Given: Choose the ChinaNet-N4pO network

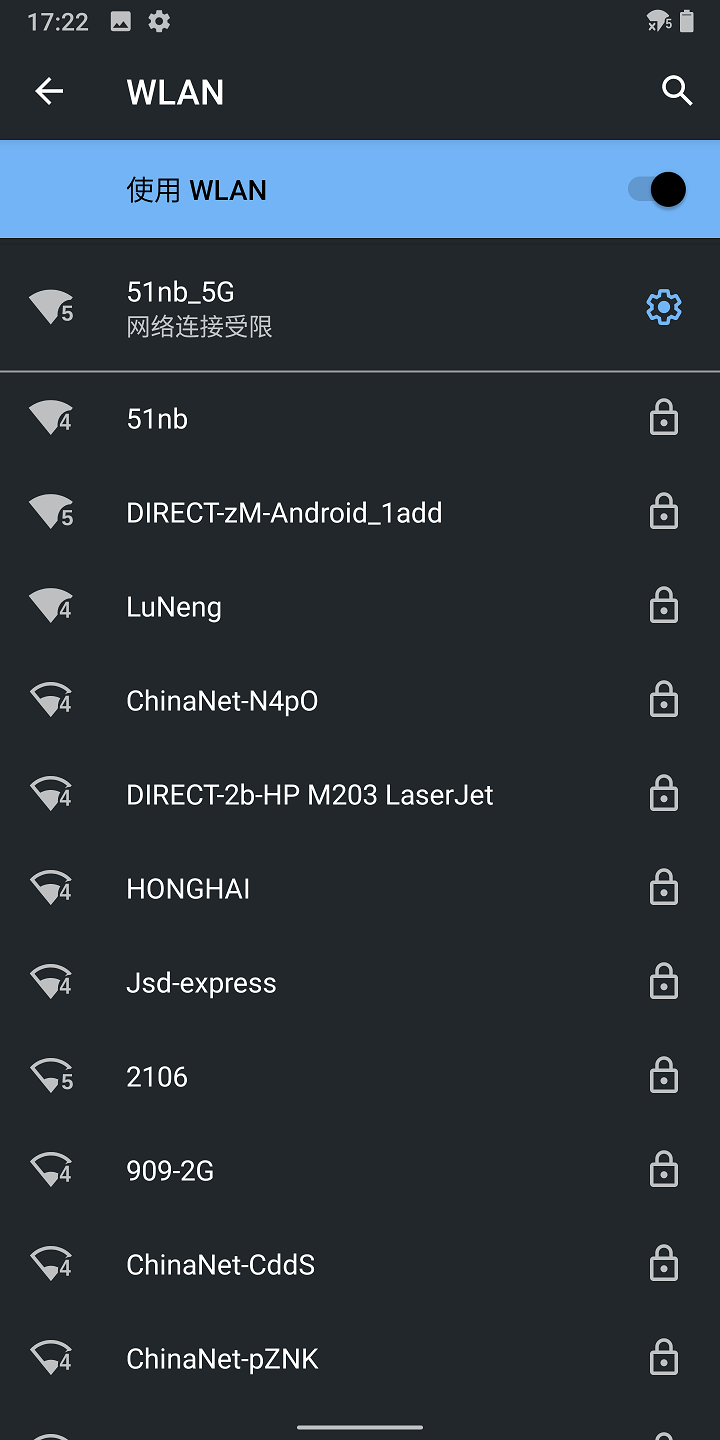Looking at the screenshot, I should coord(300,701).
